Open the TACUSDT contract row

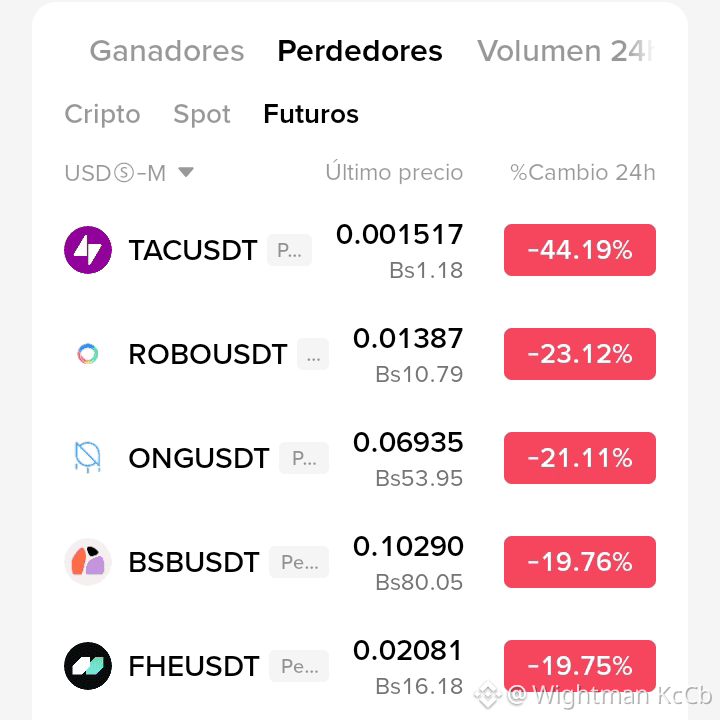[360, 250]
